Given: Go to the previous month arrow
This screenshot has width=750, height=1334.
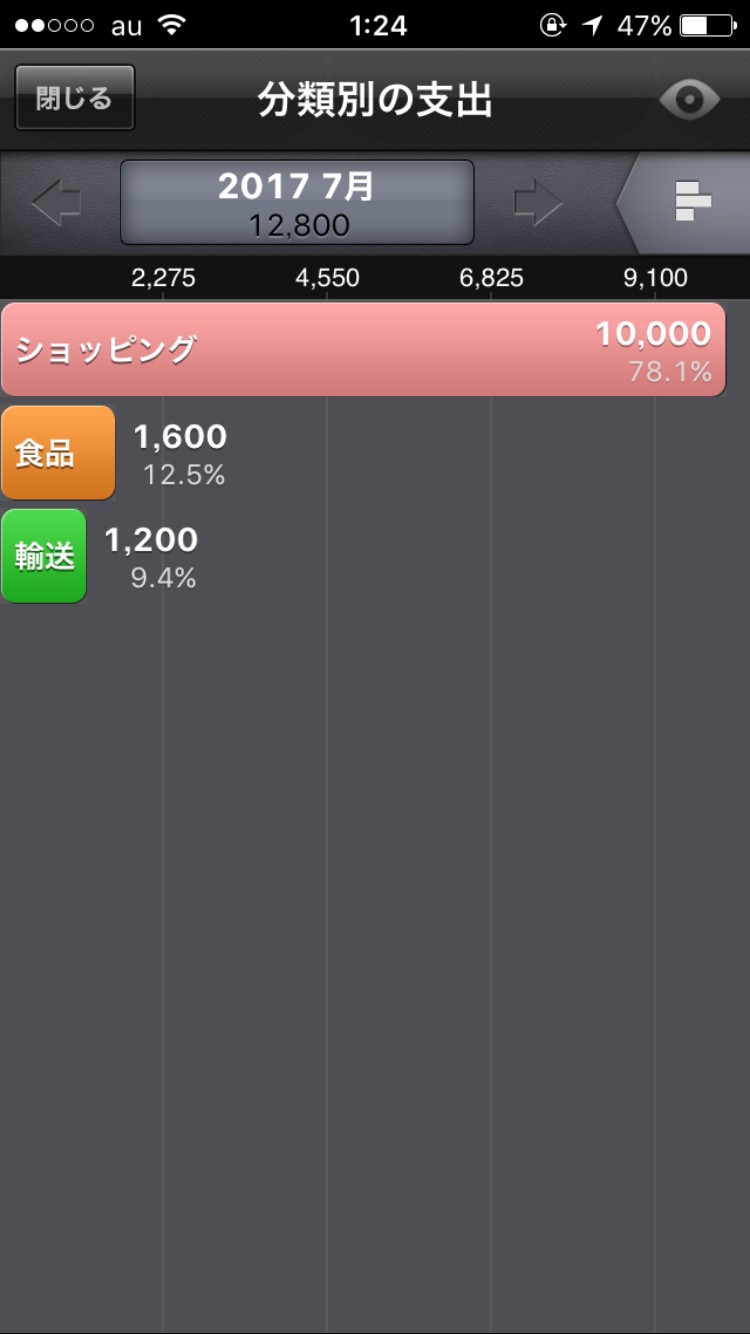Looking at the screenshot, I should point(57,203).
